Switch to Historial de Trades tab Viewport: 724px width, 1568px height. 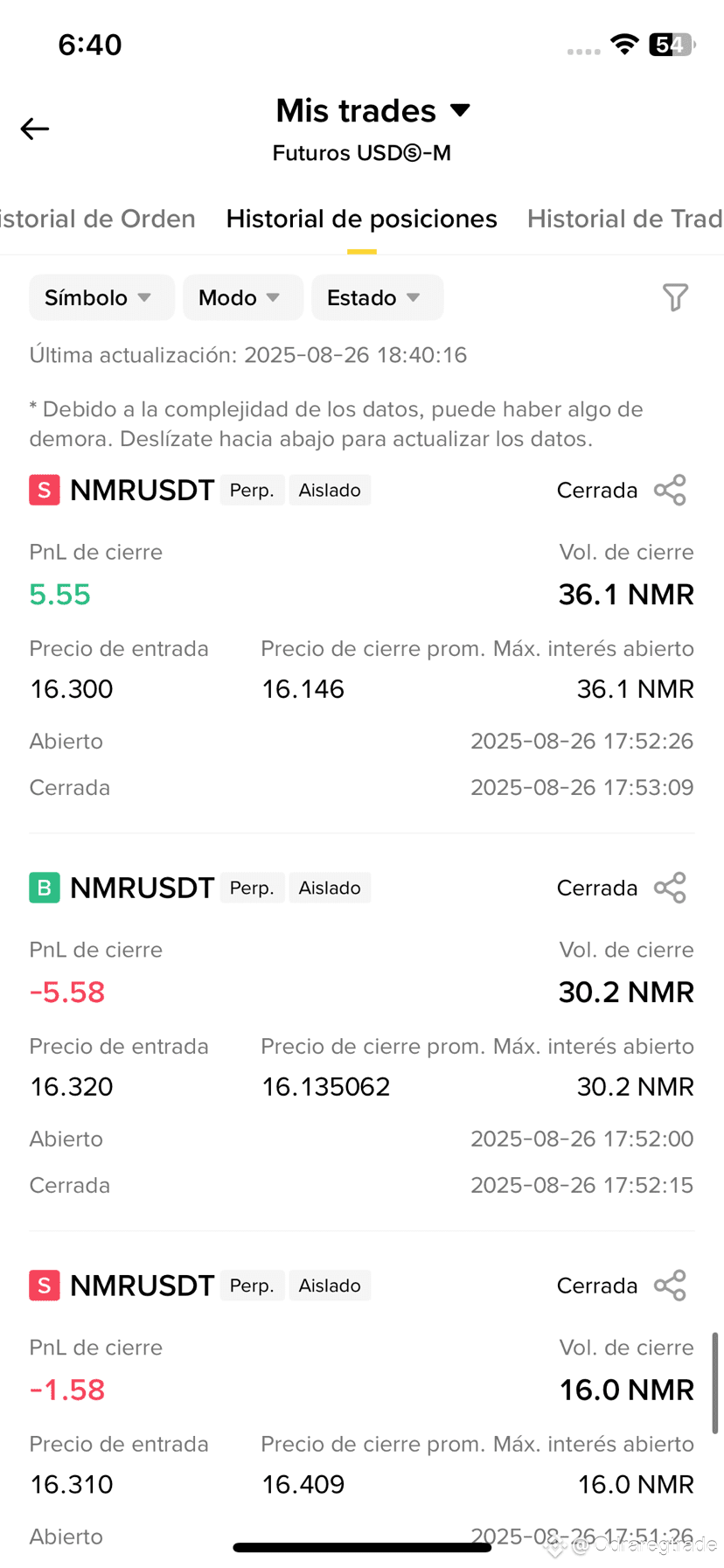pyautogui.click(x=625, y=219)
